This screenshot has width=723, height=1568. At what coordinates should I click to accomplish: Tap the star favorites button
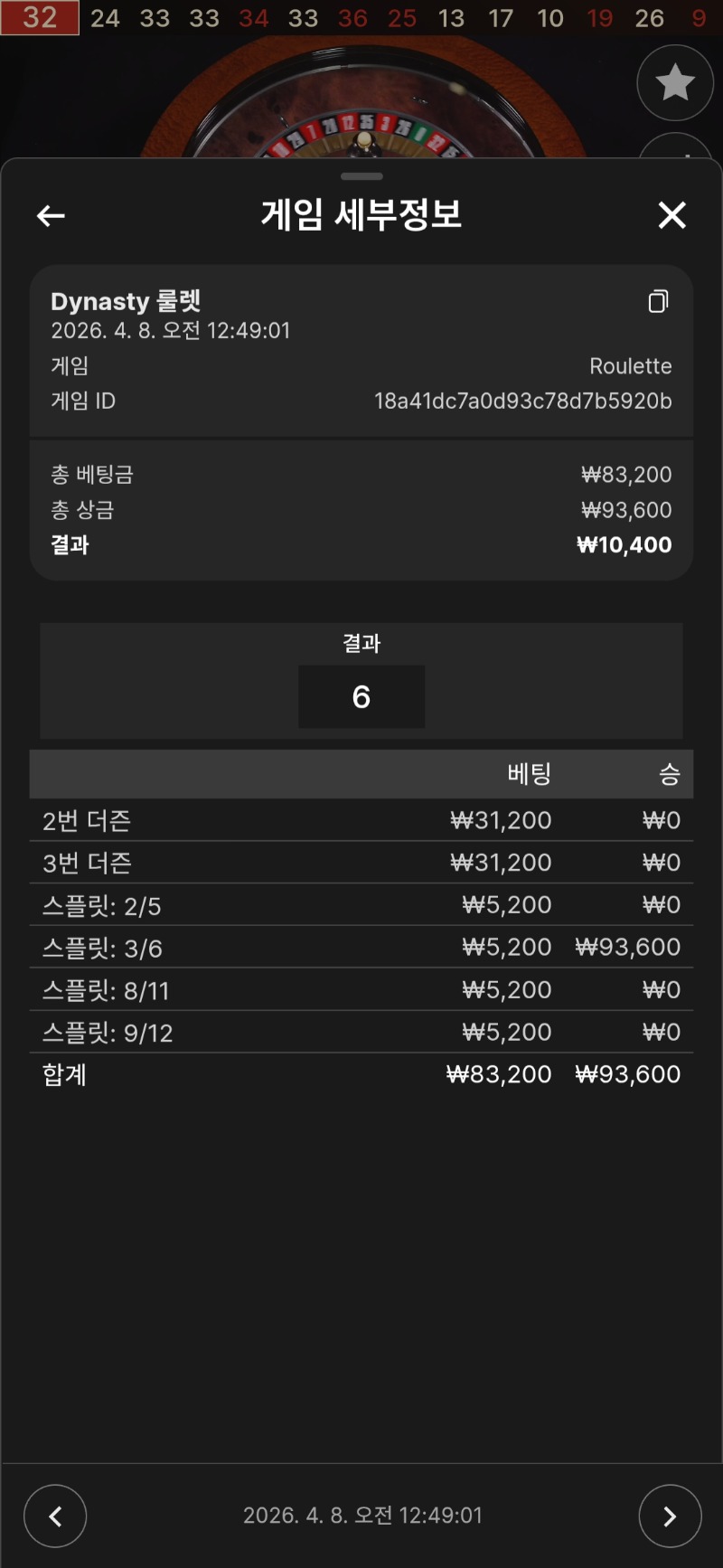point(674,83)
